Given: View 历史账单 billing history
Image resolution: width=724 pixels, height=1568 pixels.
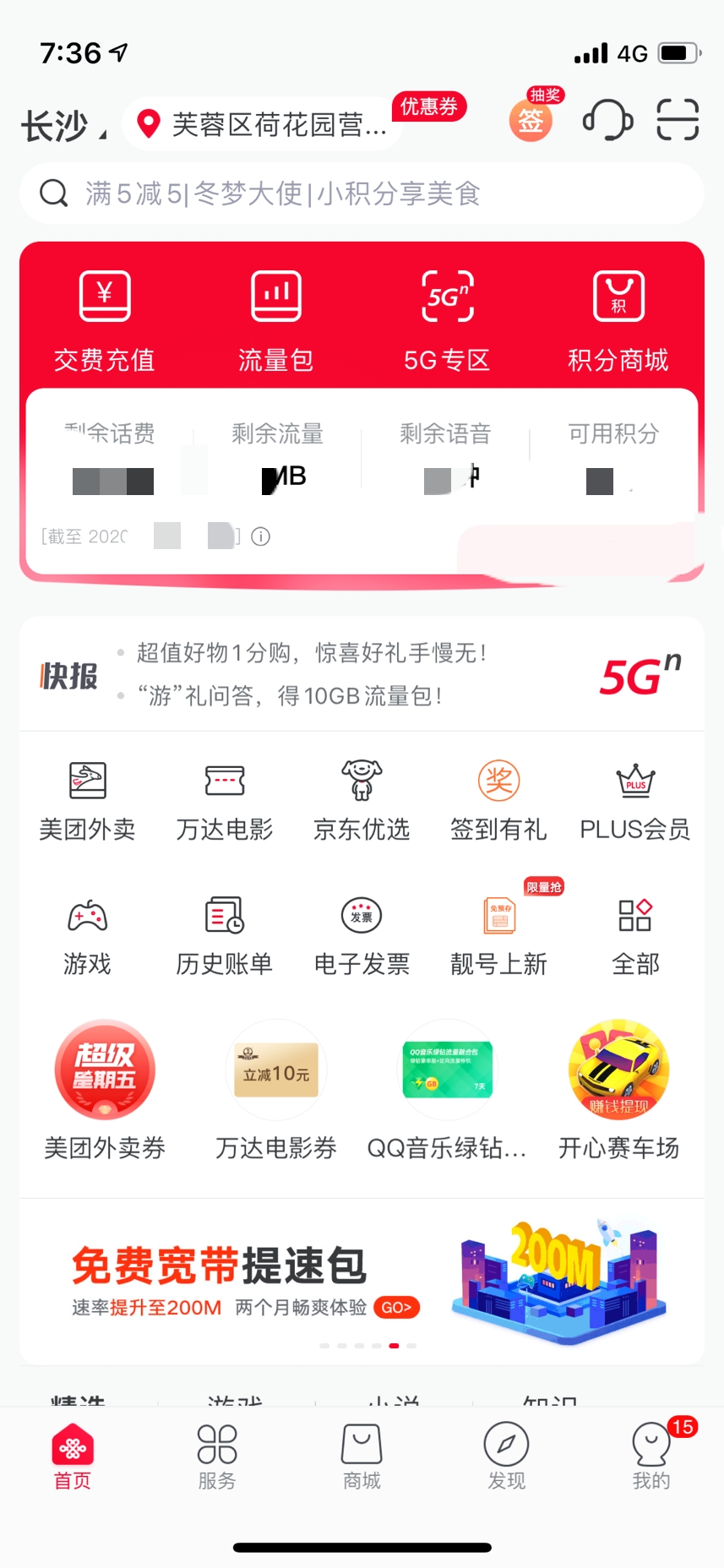Looking at the screenshot, I should (x=224, y=934).
